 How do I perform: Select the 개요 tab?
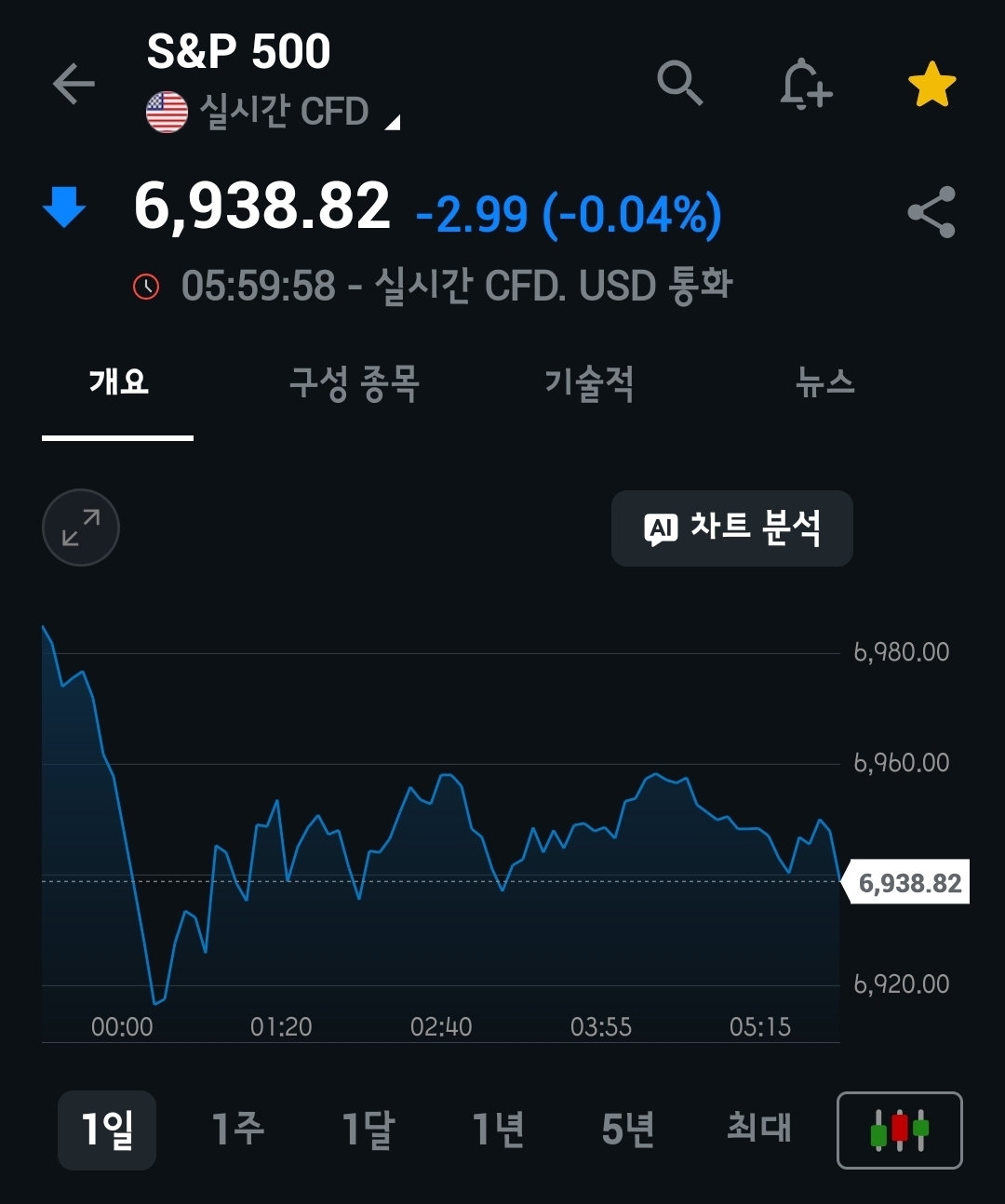[118, 383]
